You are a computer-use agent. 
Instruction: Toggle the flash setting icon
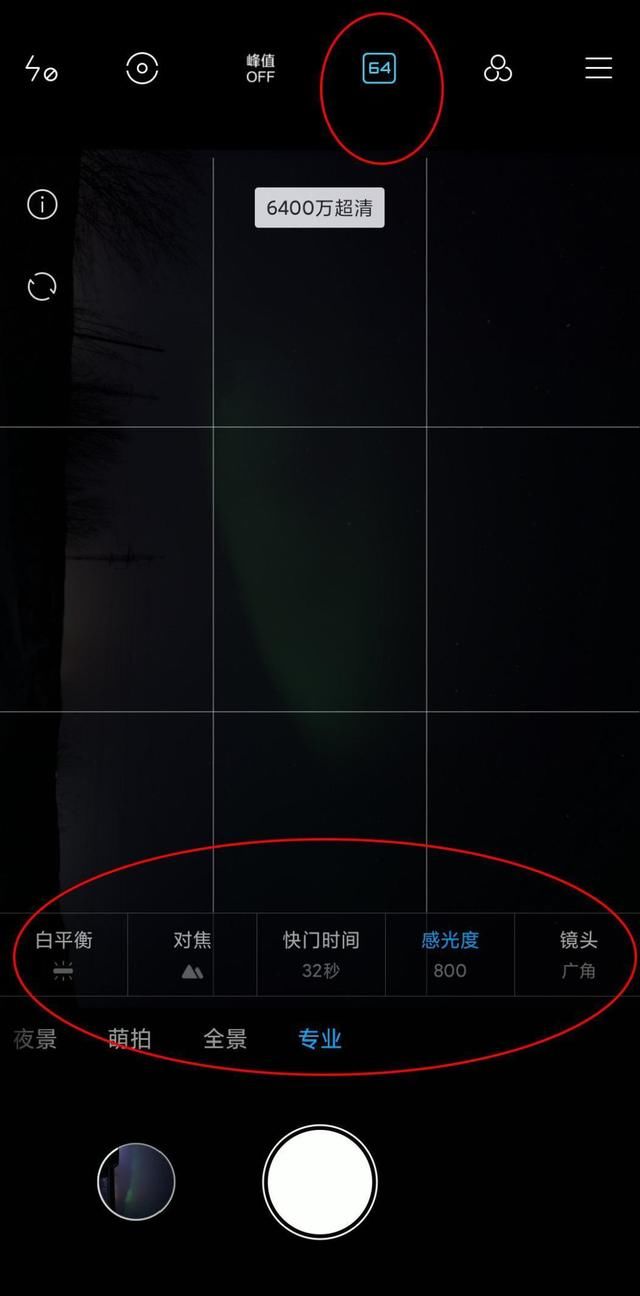pos(41,69)
